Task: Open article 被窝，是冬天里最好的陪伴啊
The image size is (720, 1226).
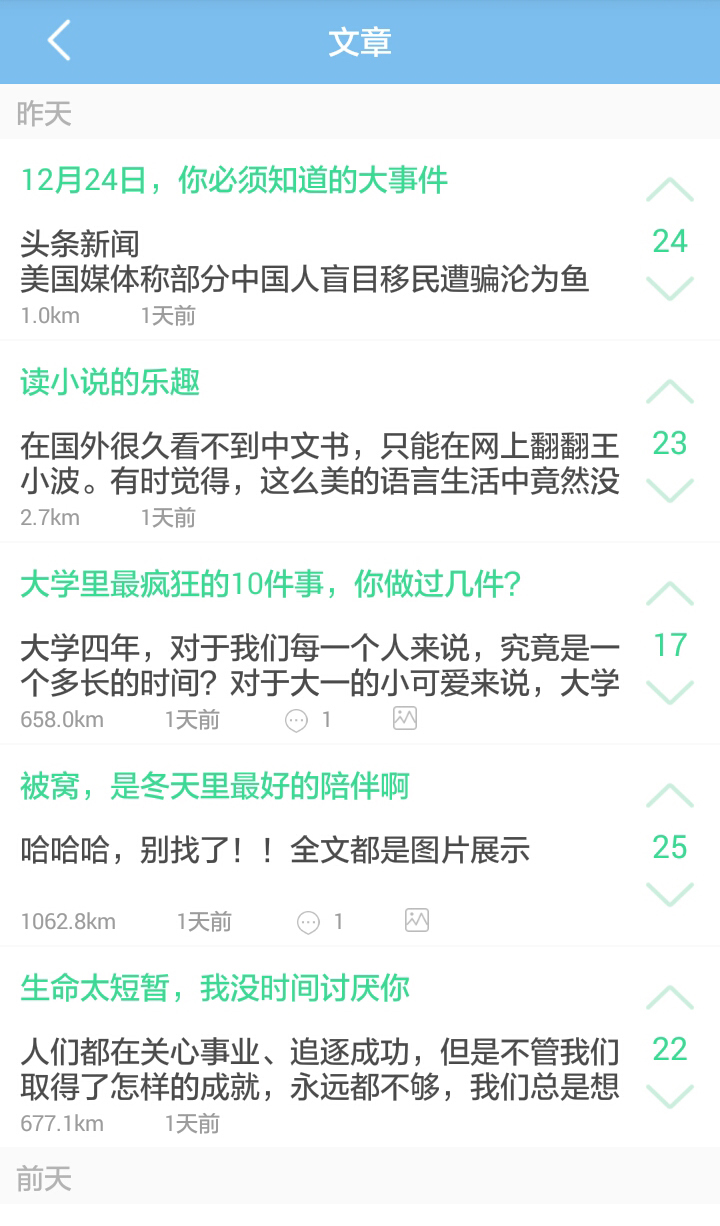Action: (215, 786)
